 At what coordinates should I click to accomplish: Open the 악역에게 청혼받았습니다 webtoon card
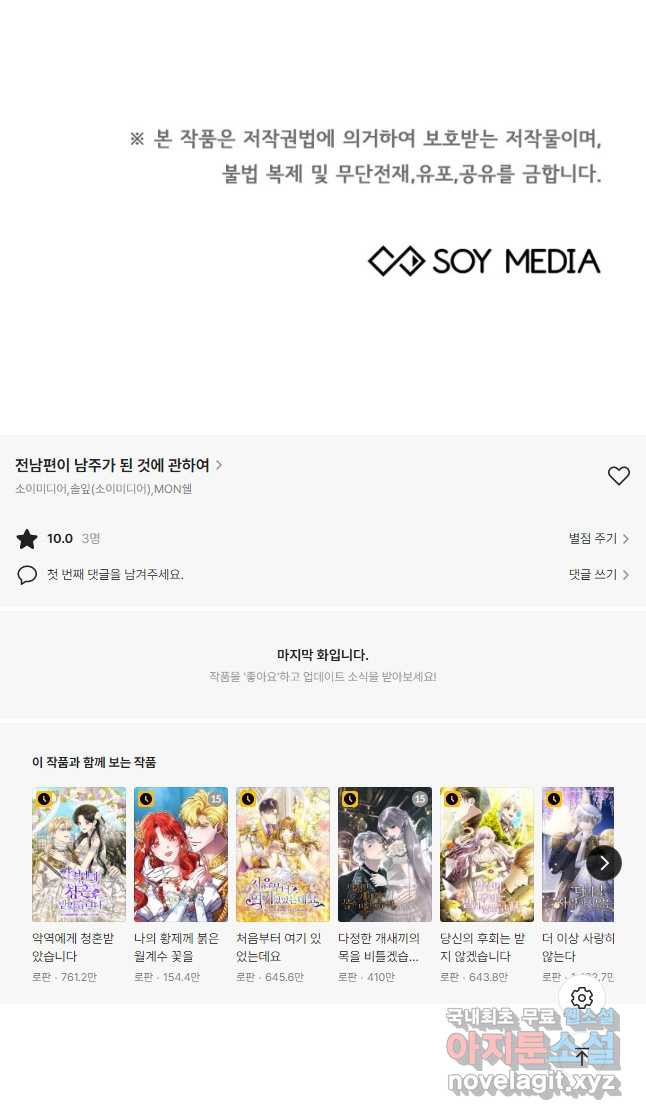pos(79,855)
